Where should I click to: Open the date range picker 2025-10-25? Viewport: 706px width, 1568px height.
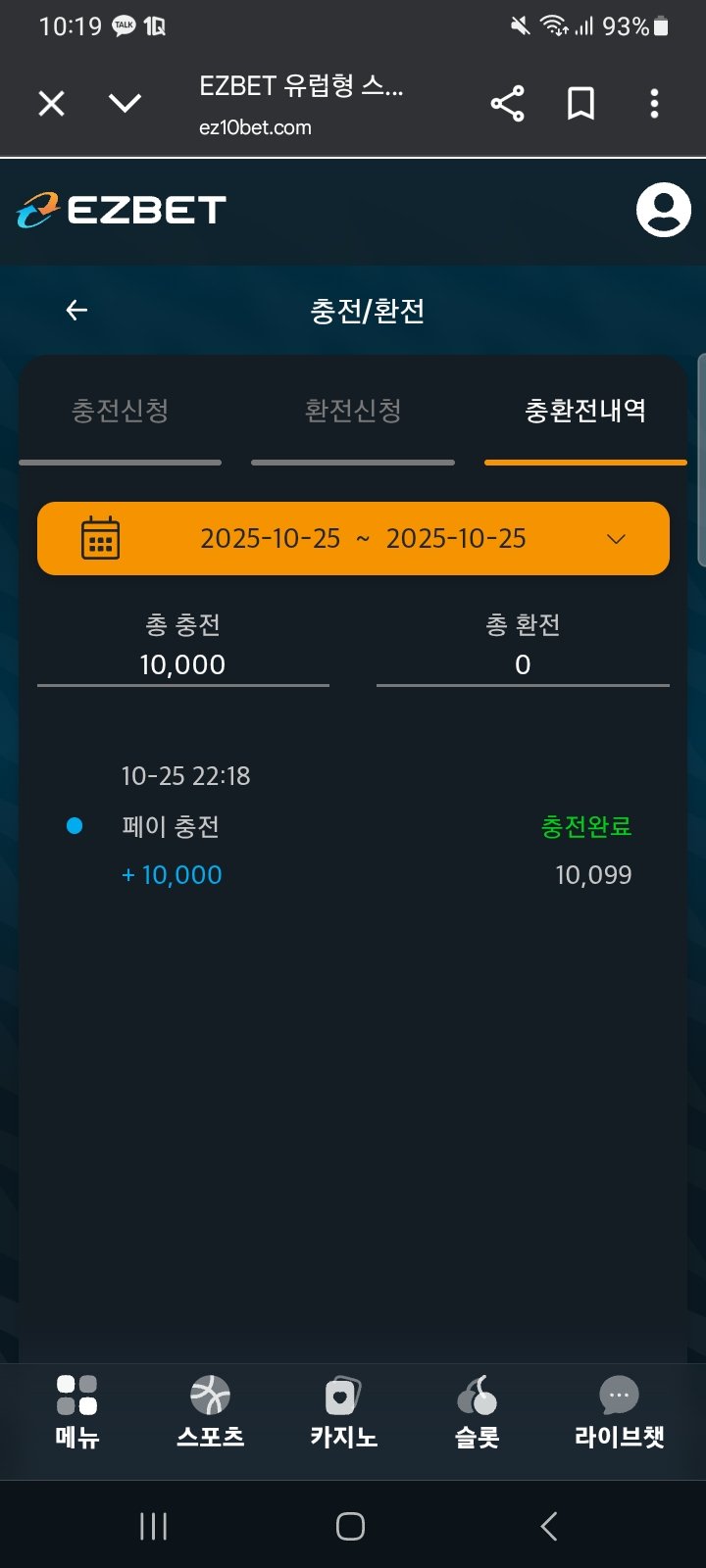click(x=353, y=539)
